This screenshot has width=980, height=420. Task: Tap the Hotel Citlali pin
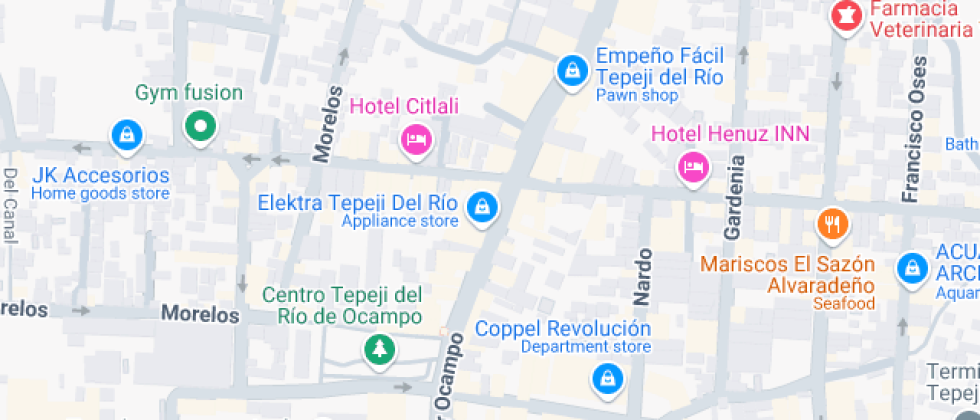(x=416, y=138)
